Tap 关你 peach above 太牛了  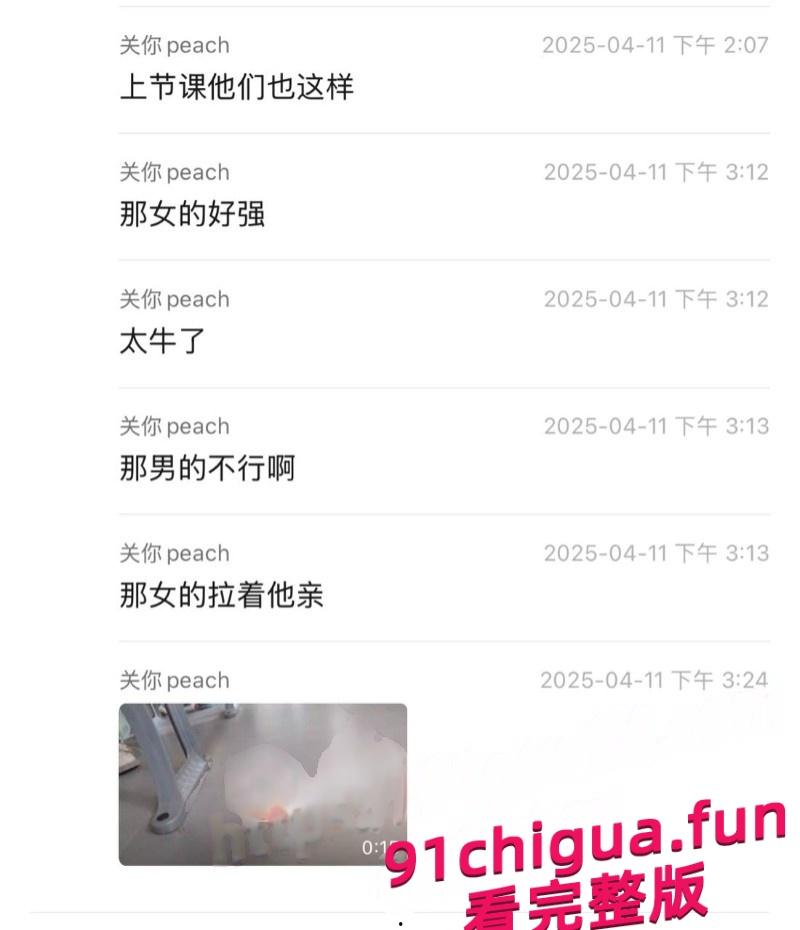click(x=173, y=299)
